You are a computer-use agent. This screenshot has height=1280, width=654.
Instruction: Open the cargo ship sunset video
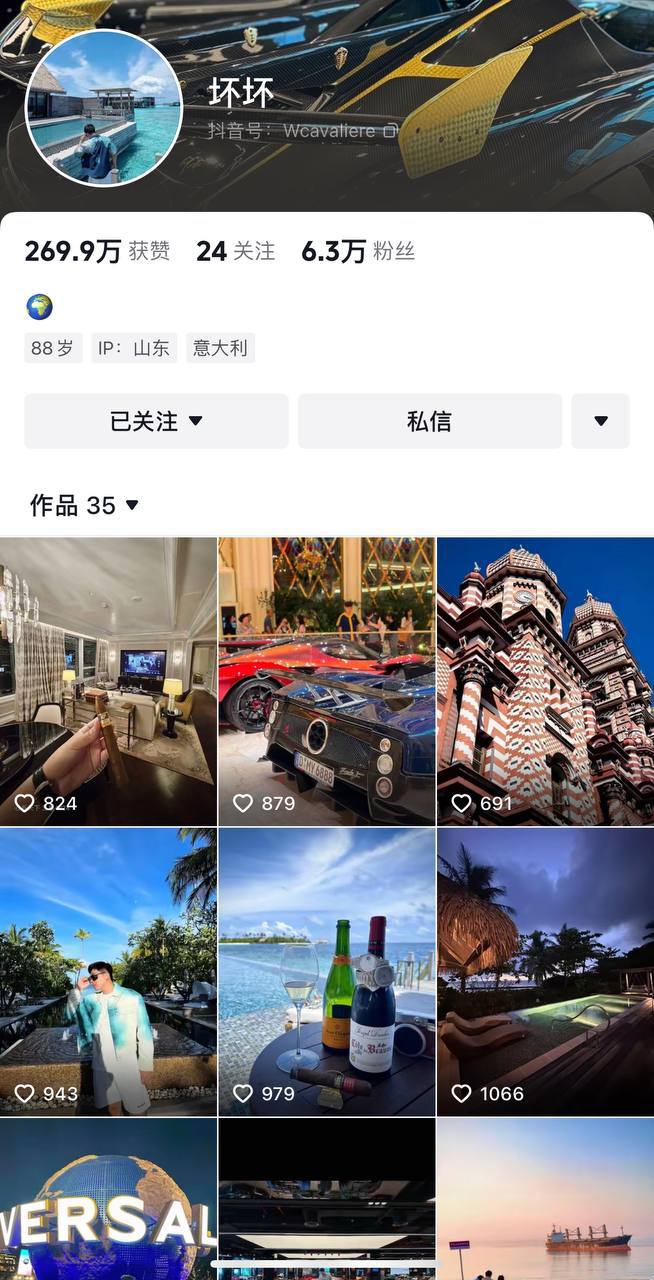click(x=545, y=1200)
